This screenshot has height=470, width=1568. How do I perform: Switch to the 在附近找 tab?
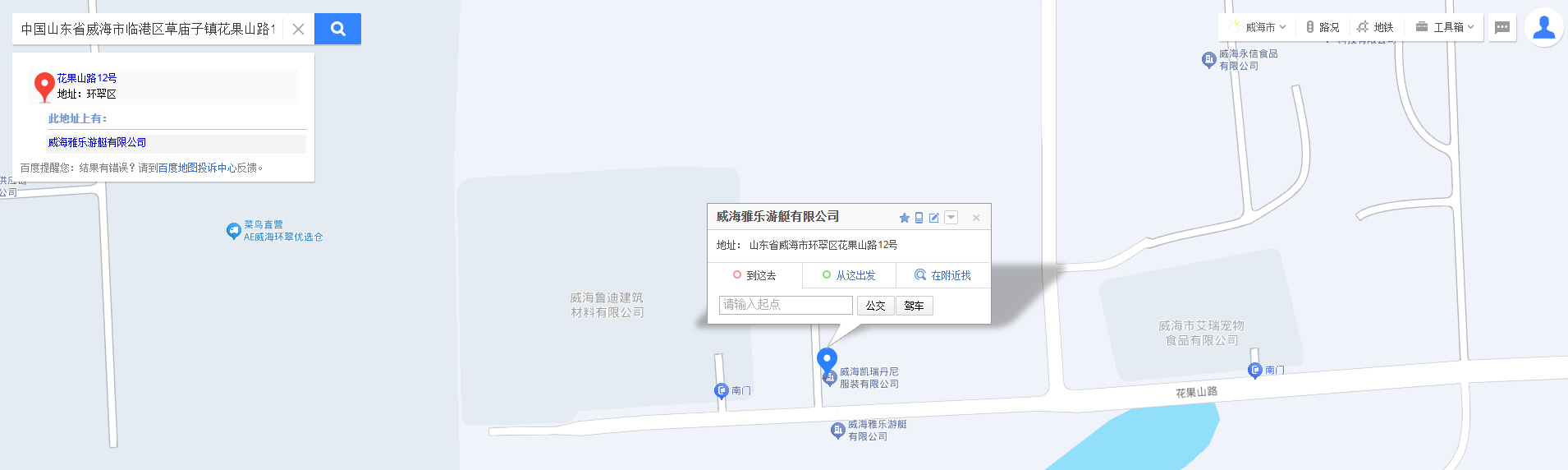coord(943,275)
